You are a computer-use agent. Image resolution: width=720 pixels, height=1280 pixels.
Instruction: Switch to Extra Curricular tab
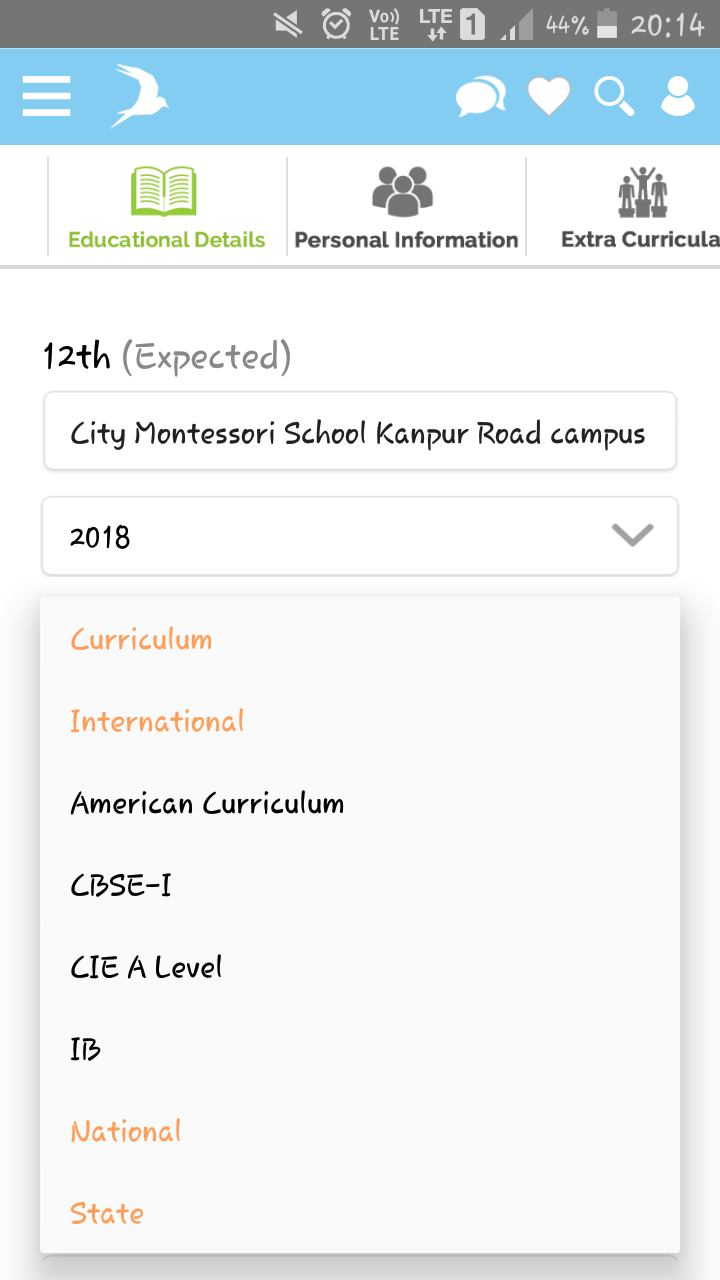click(624, 207)
